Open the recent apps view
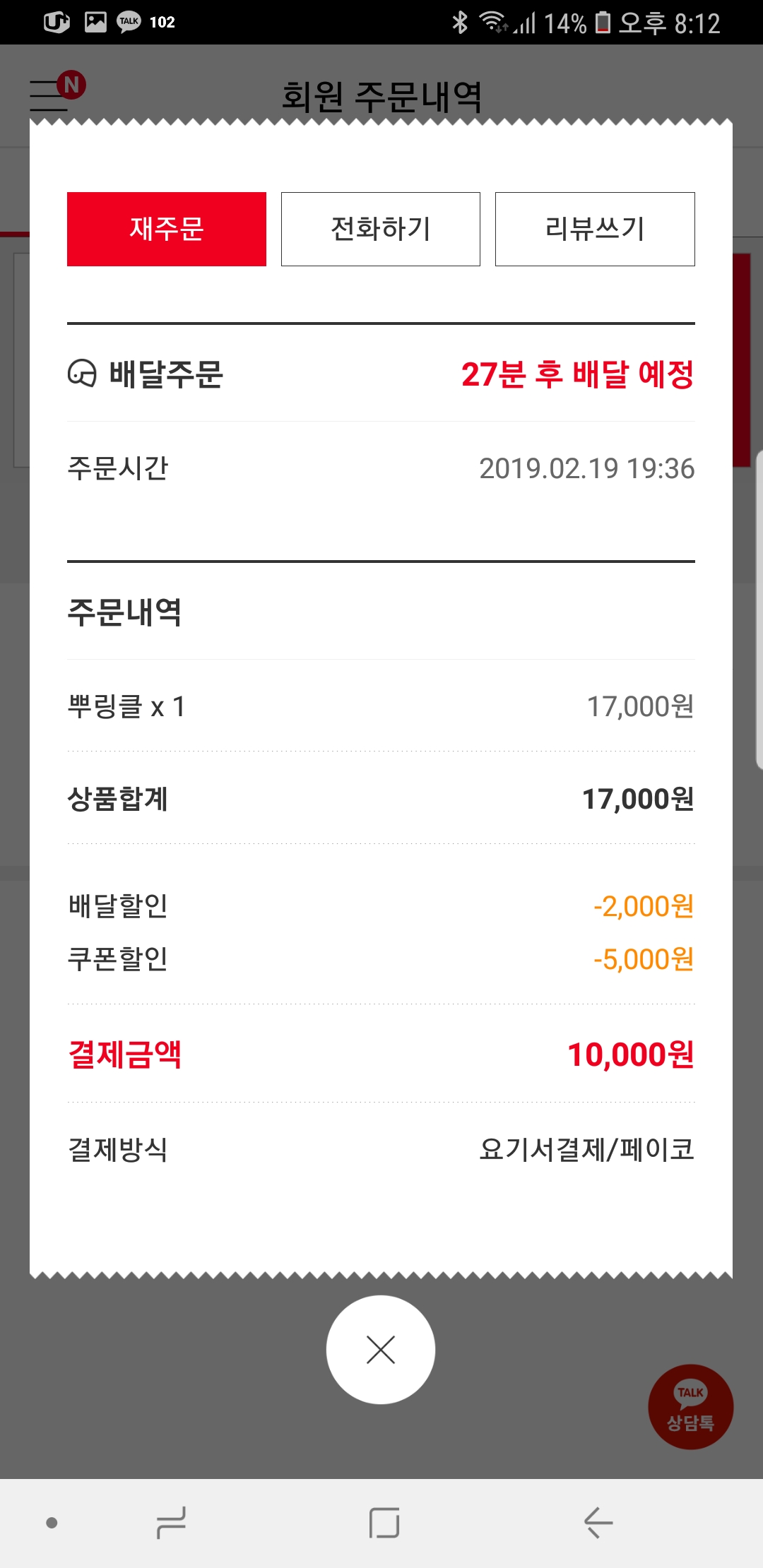The width and height of the screenshot is (763, 1568). tap(171, 1522)
